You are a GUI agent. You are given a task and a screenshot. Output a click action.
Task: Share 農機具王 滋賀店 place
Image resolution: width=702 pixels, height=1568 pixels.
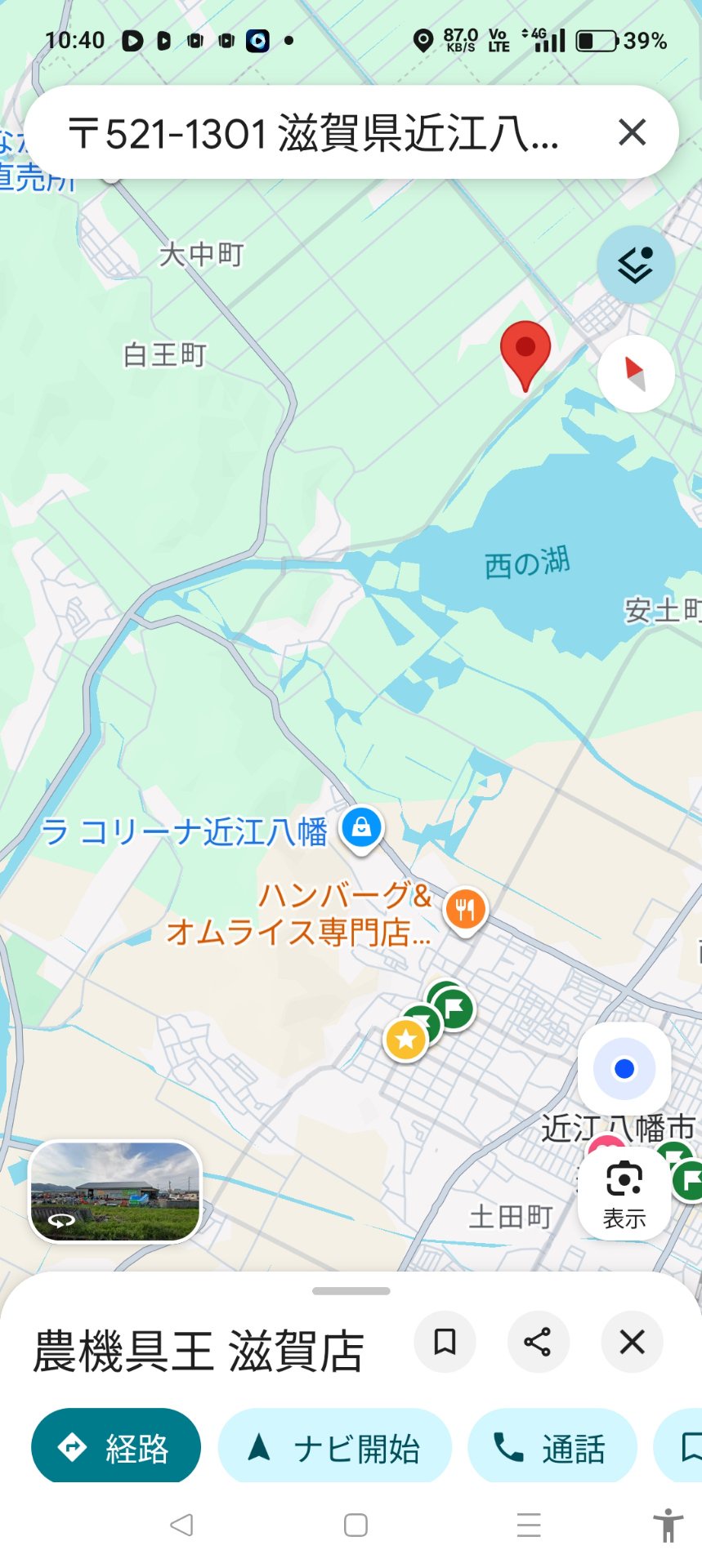pos(538,1342)
